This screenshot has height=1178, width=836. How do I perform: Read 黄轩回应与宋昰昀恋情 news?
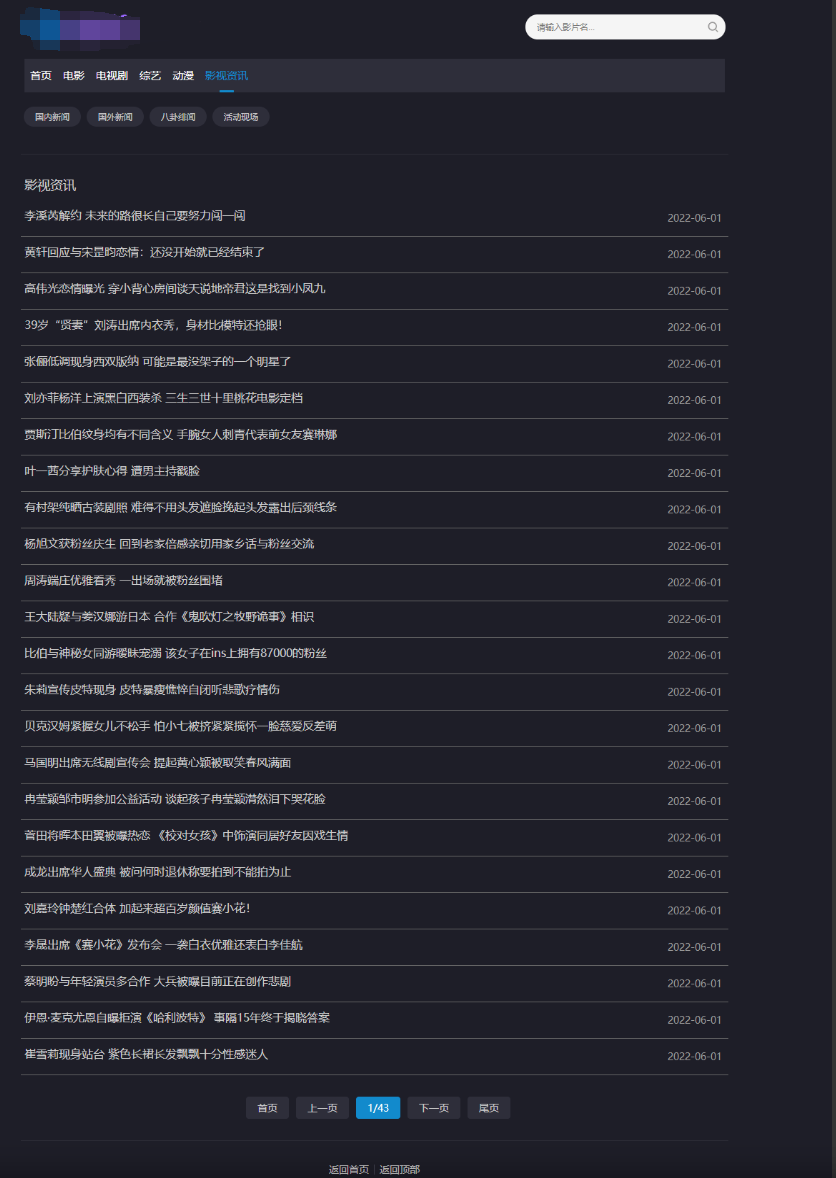[144, 252]
